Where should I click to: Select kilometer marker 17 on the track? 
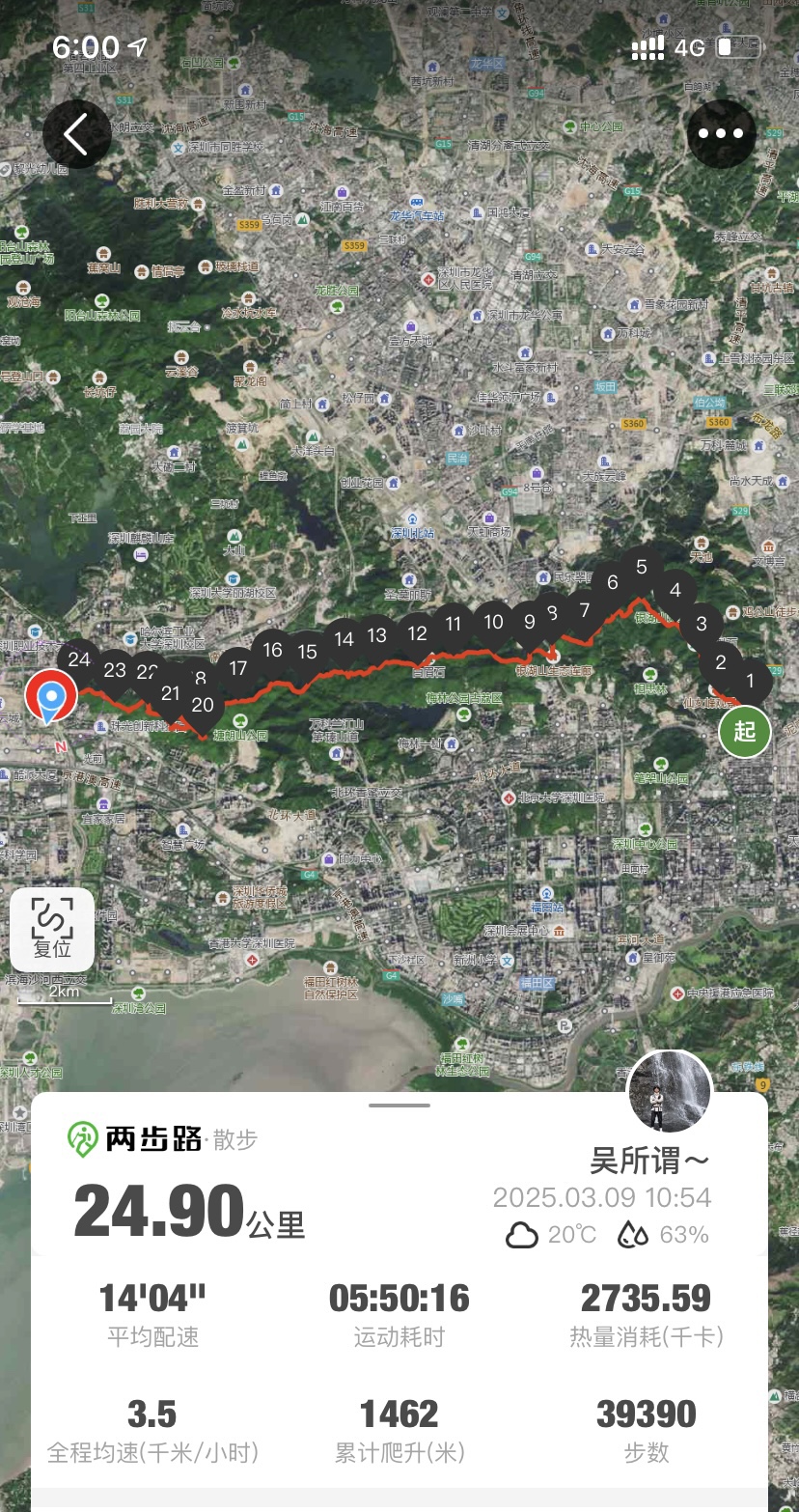coord(238,669)
